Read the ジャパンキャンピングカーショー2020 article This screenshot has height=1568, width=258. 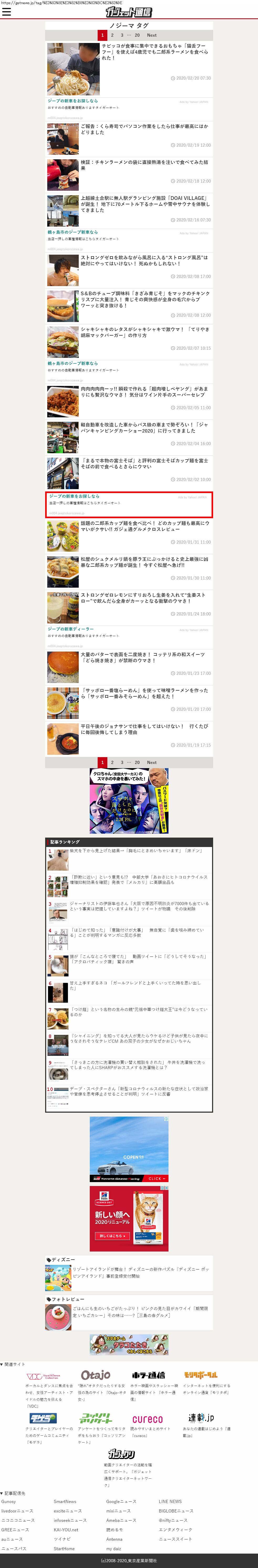coord(145,428)
